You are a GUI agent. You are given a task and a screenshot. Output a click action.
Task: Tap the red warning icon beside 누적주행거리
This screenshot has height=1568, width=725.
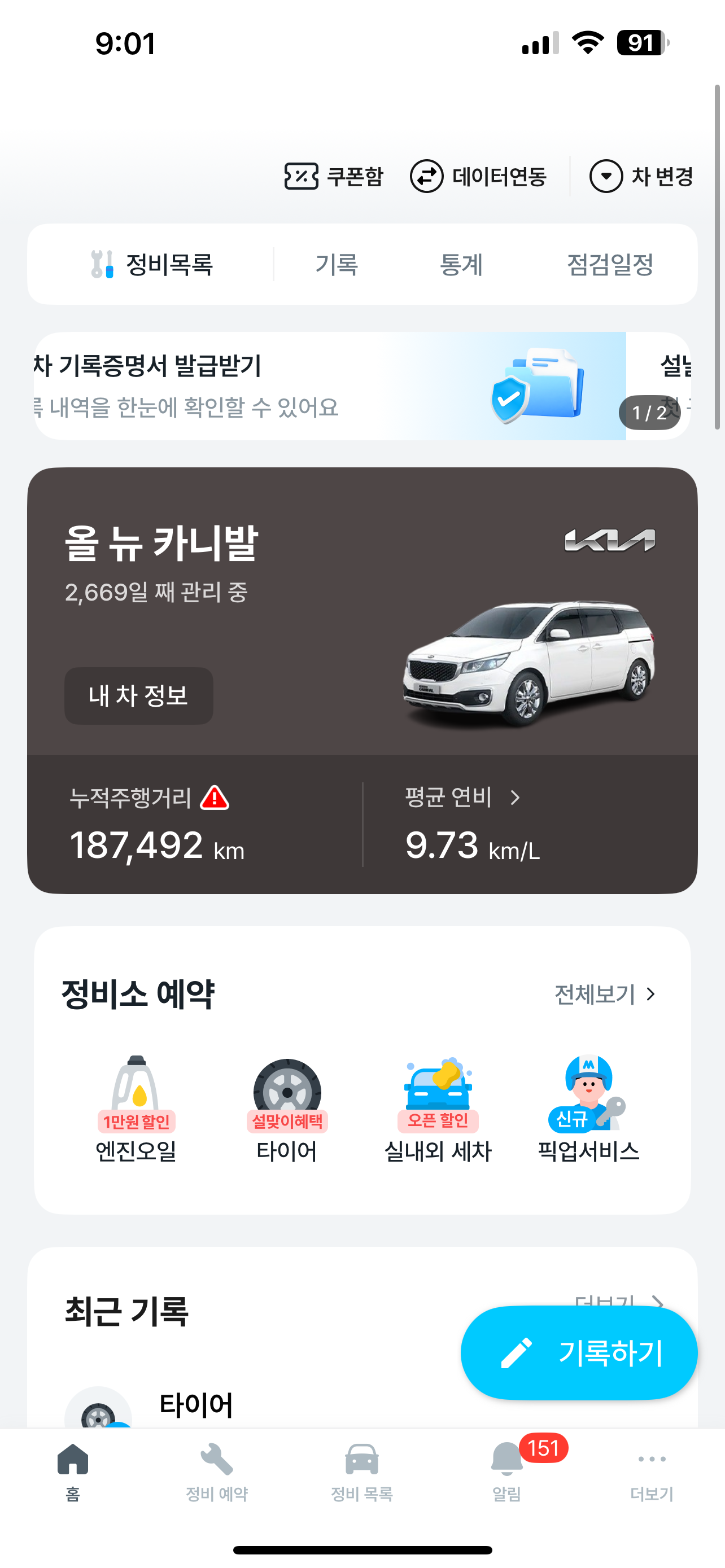click(214, 798)
